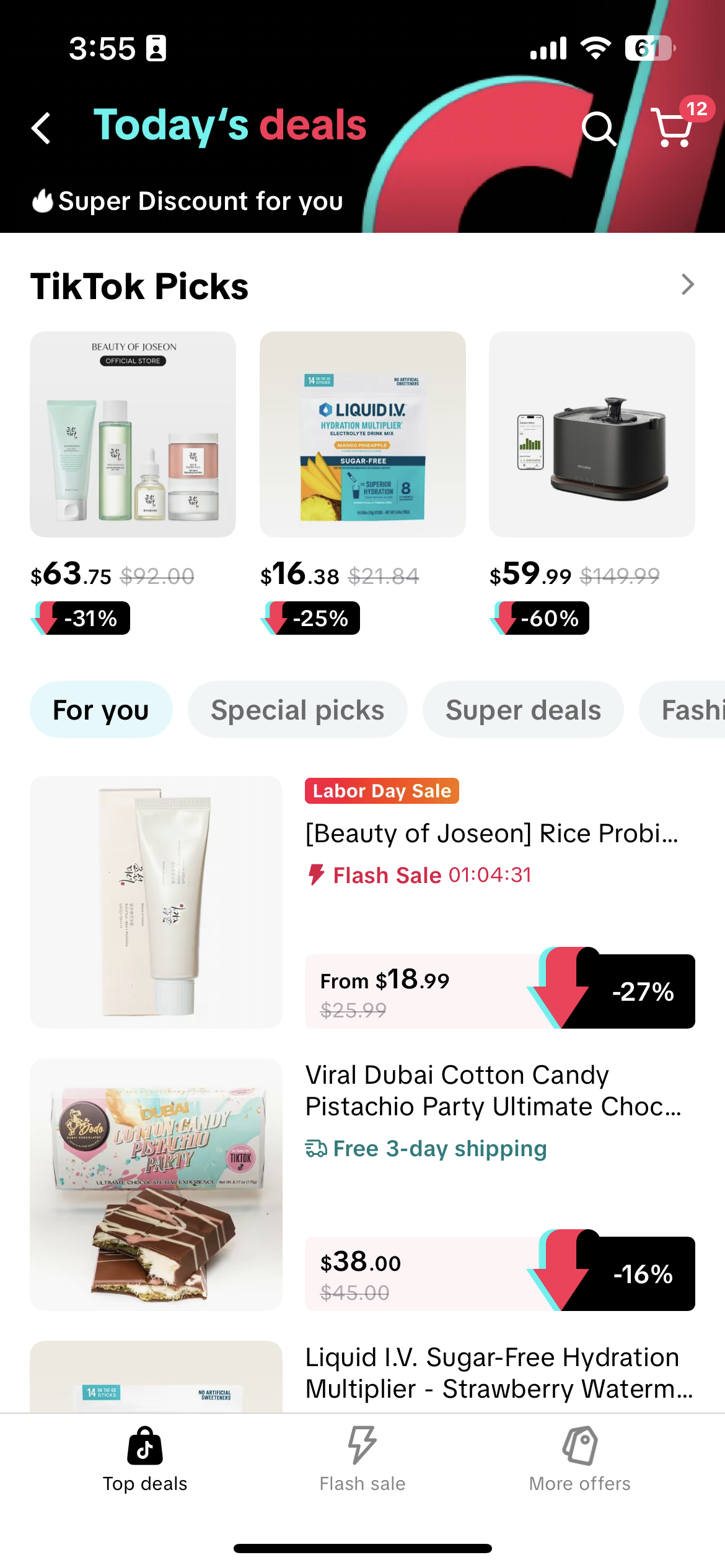Go back from Today's deals

[x=42, y=128]
